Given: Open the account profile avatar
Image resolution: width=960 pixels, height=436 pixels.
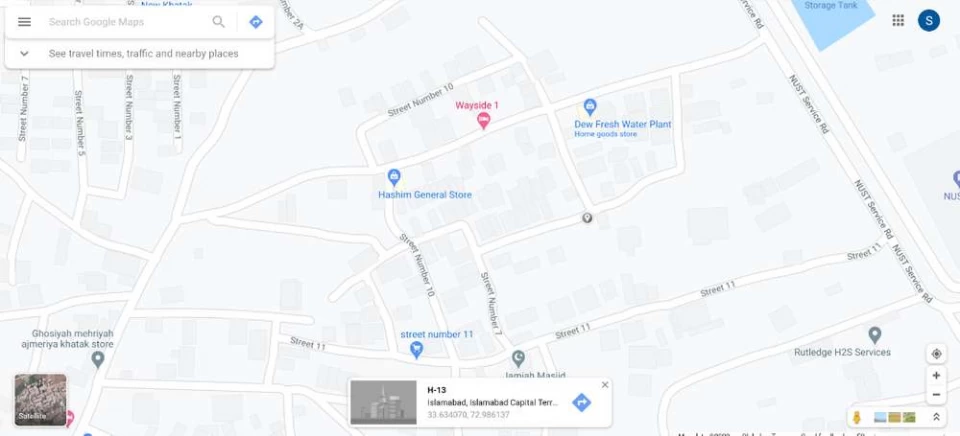Looking at the screenshot, I should (x=929, y=20).
